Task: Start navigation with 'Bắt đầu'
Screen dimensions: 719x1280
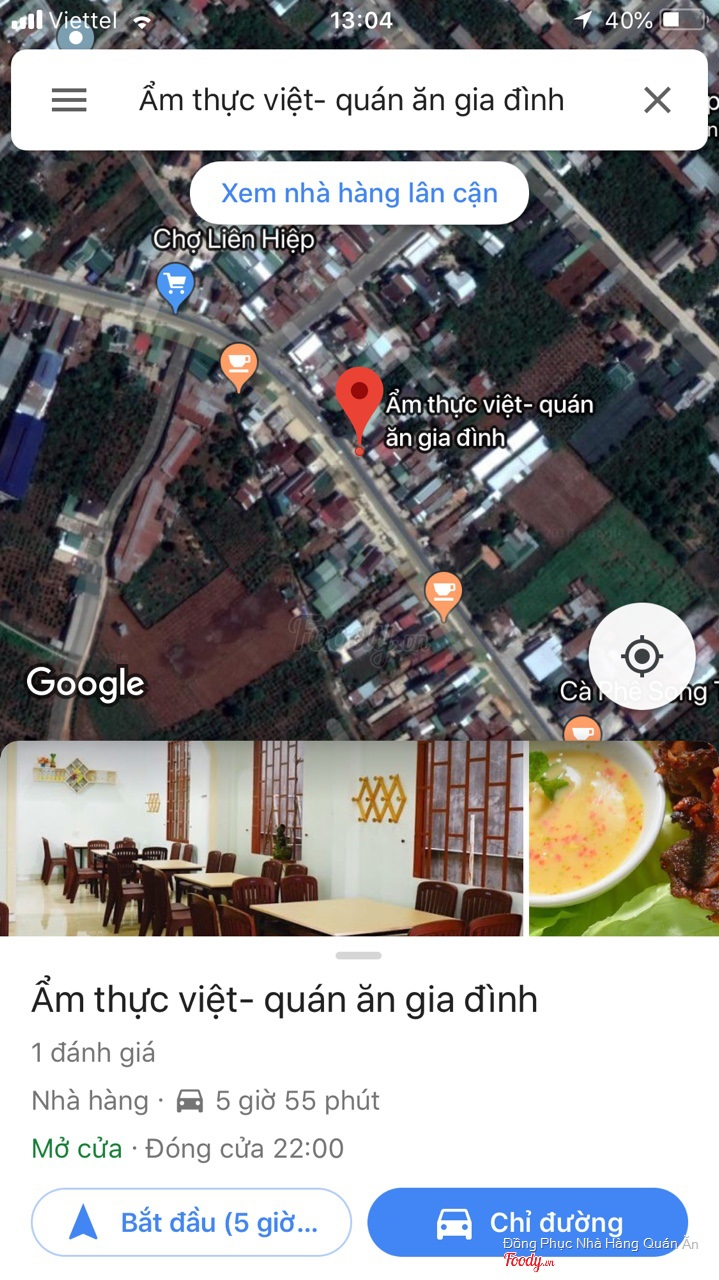Action: coord(192,1222)
